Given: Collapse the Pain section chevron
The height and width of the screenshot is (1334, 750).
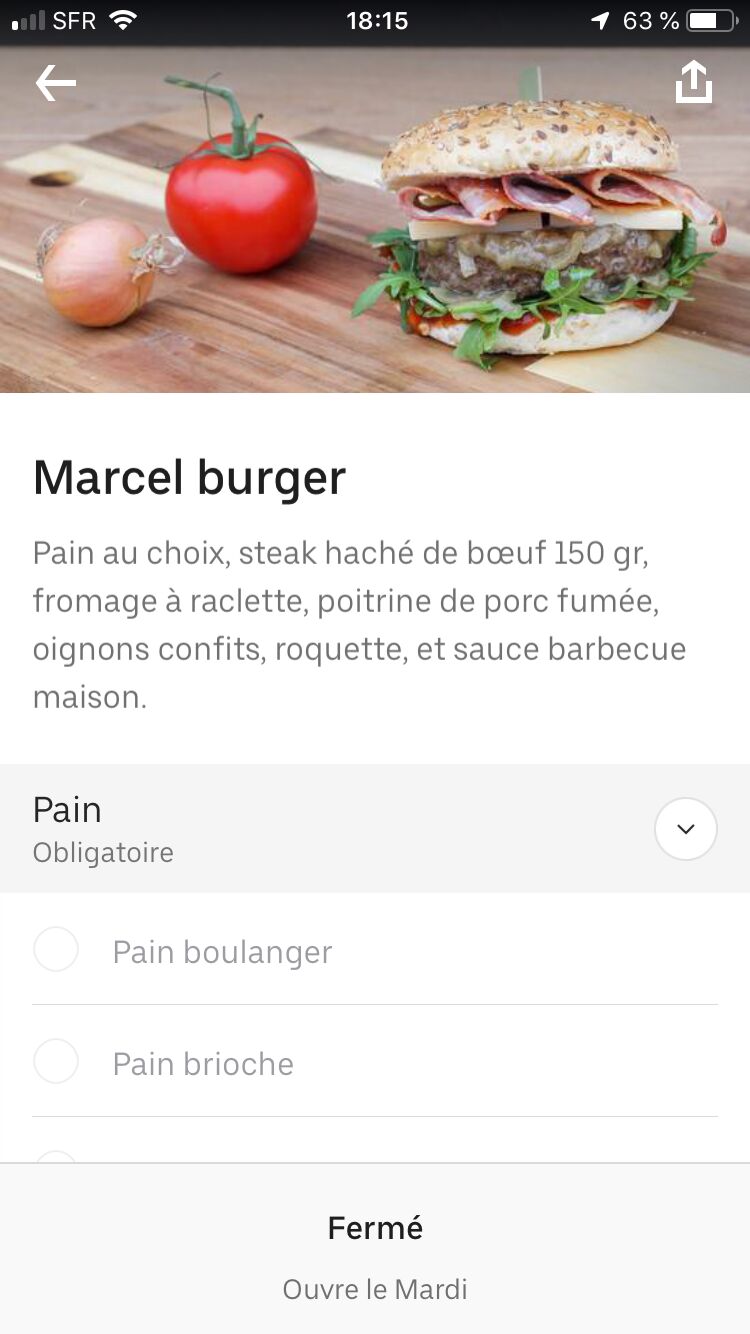Looking at the screenshot, I should [x=685, y=829].
